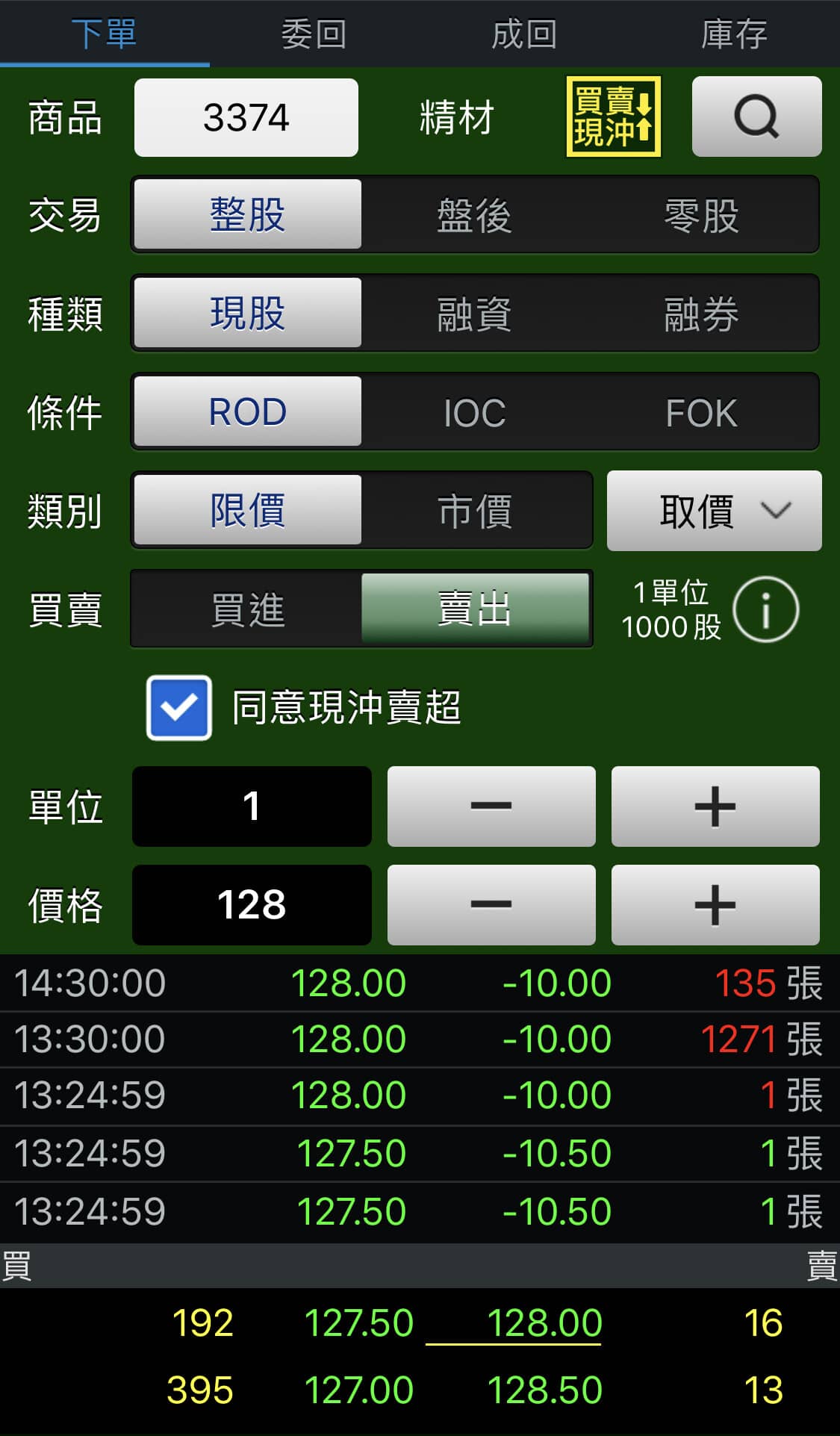Set order condition to FOK
This screenshot has width=840, height=1436.
[x=701, y=412]
